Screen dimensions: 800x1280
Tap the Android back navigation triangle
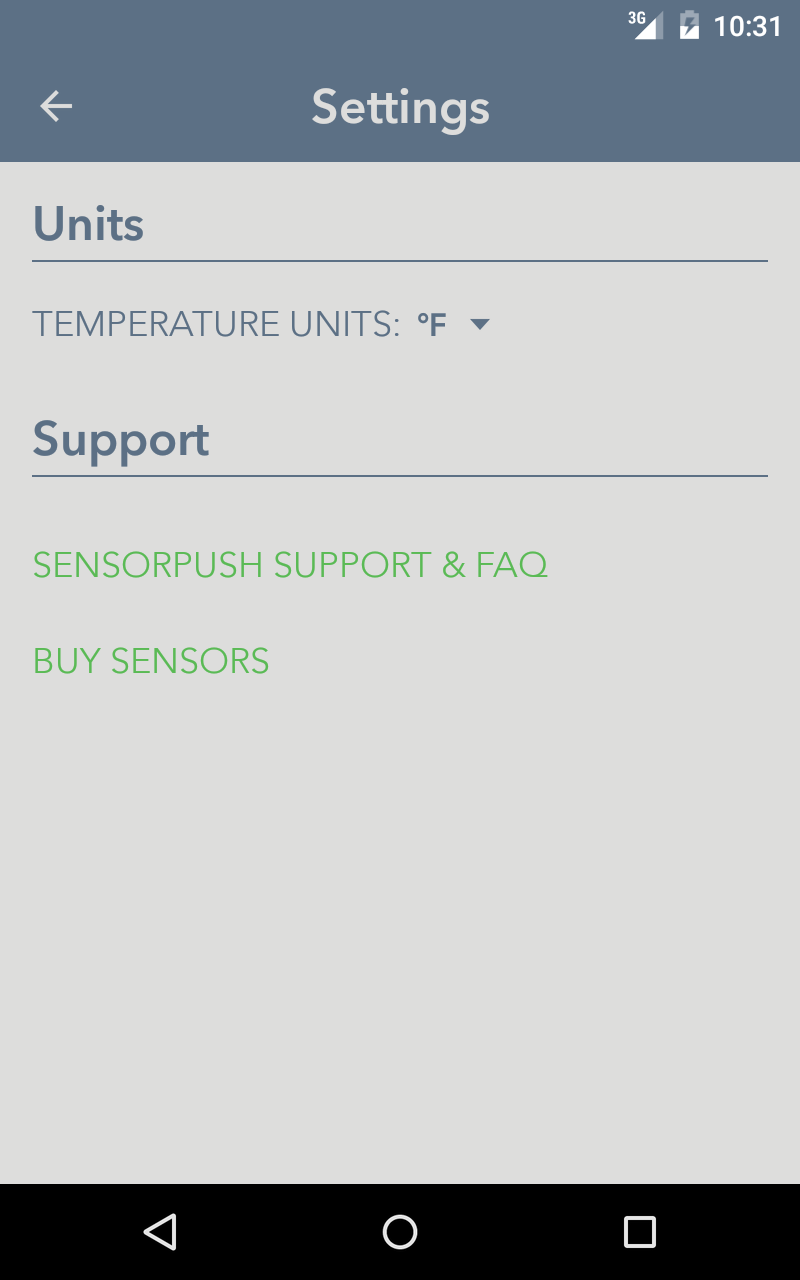click(160, 1232)
